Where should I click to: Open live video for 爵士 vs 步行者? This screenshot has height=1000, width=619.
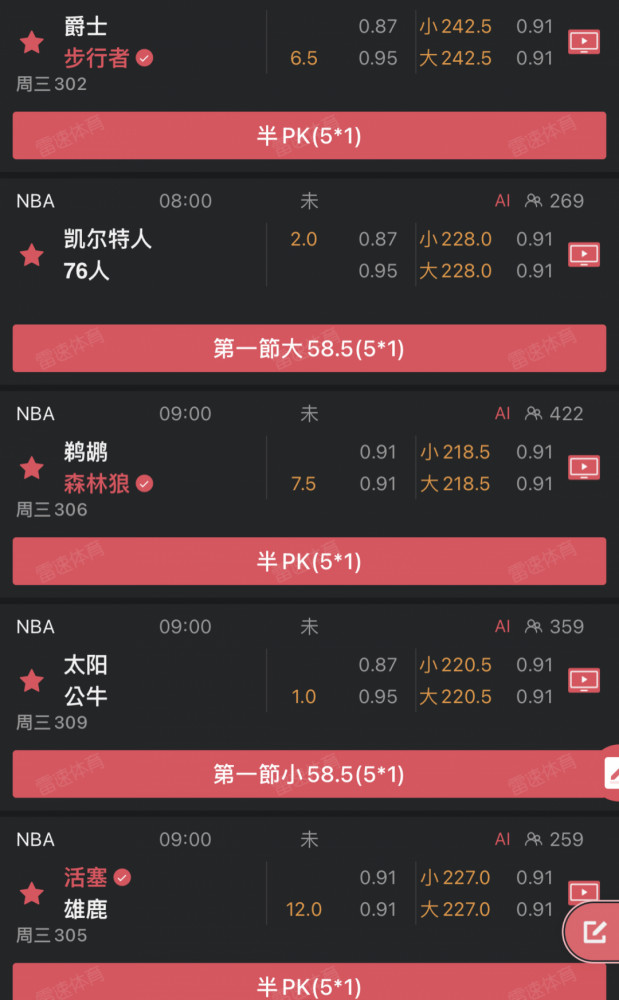point(583,42)
